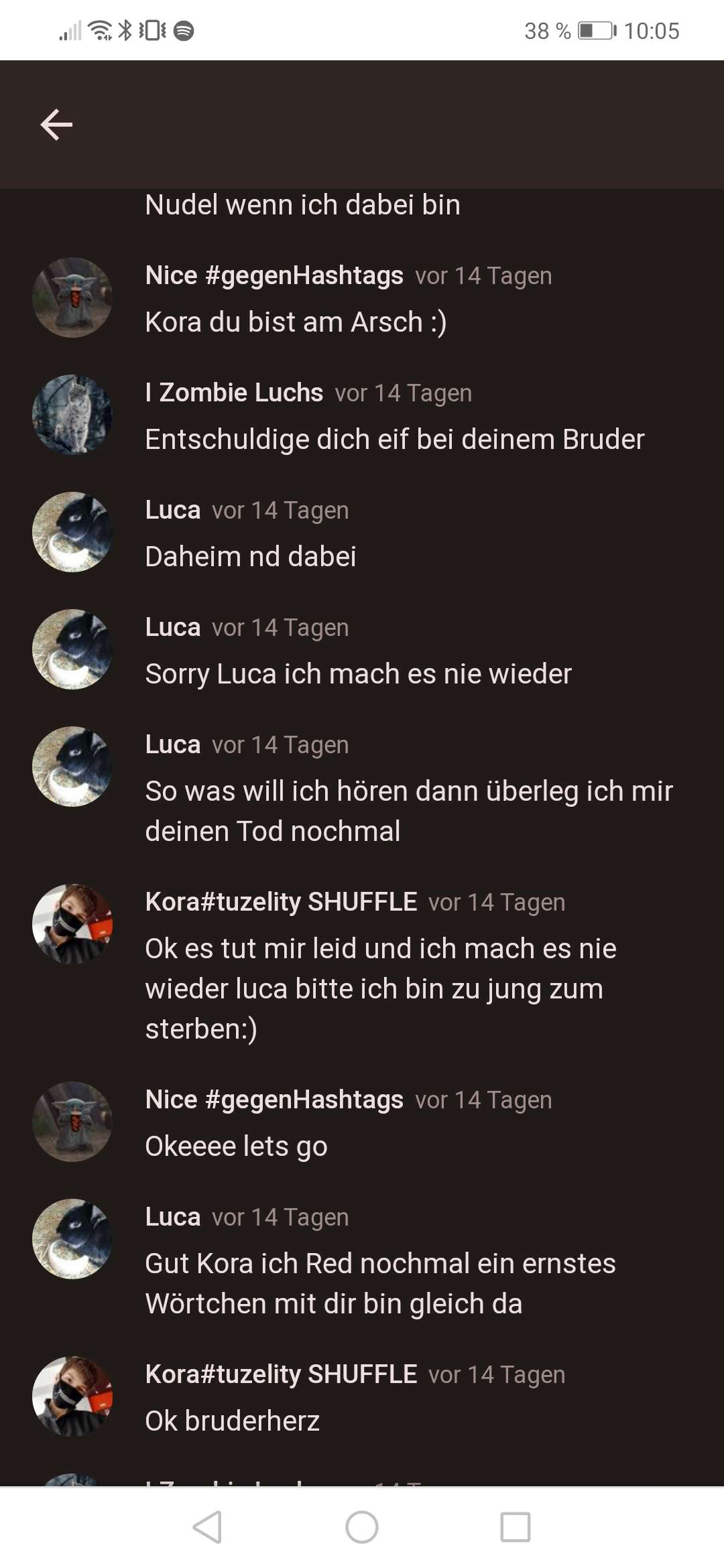Open the avatar beside "Okeeee lets go"
The width and height of the screenshot is (724, 1568).
72,1122
